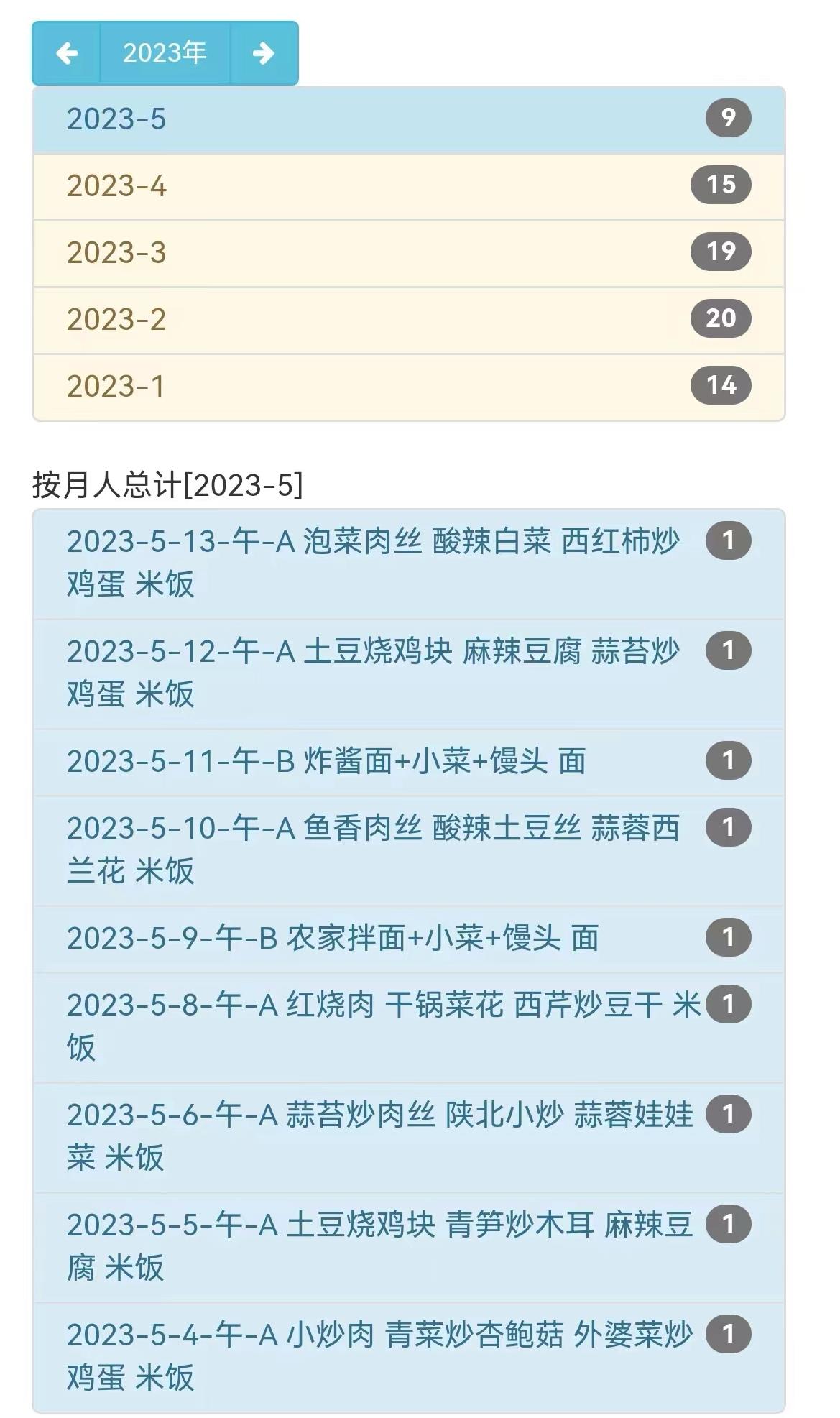Screen dimensions: 840x1418
Task: Open the 2023-5-10 鱼香肉丝 entry
Action: (374, 850)
